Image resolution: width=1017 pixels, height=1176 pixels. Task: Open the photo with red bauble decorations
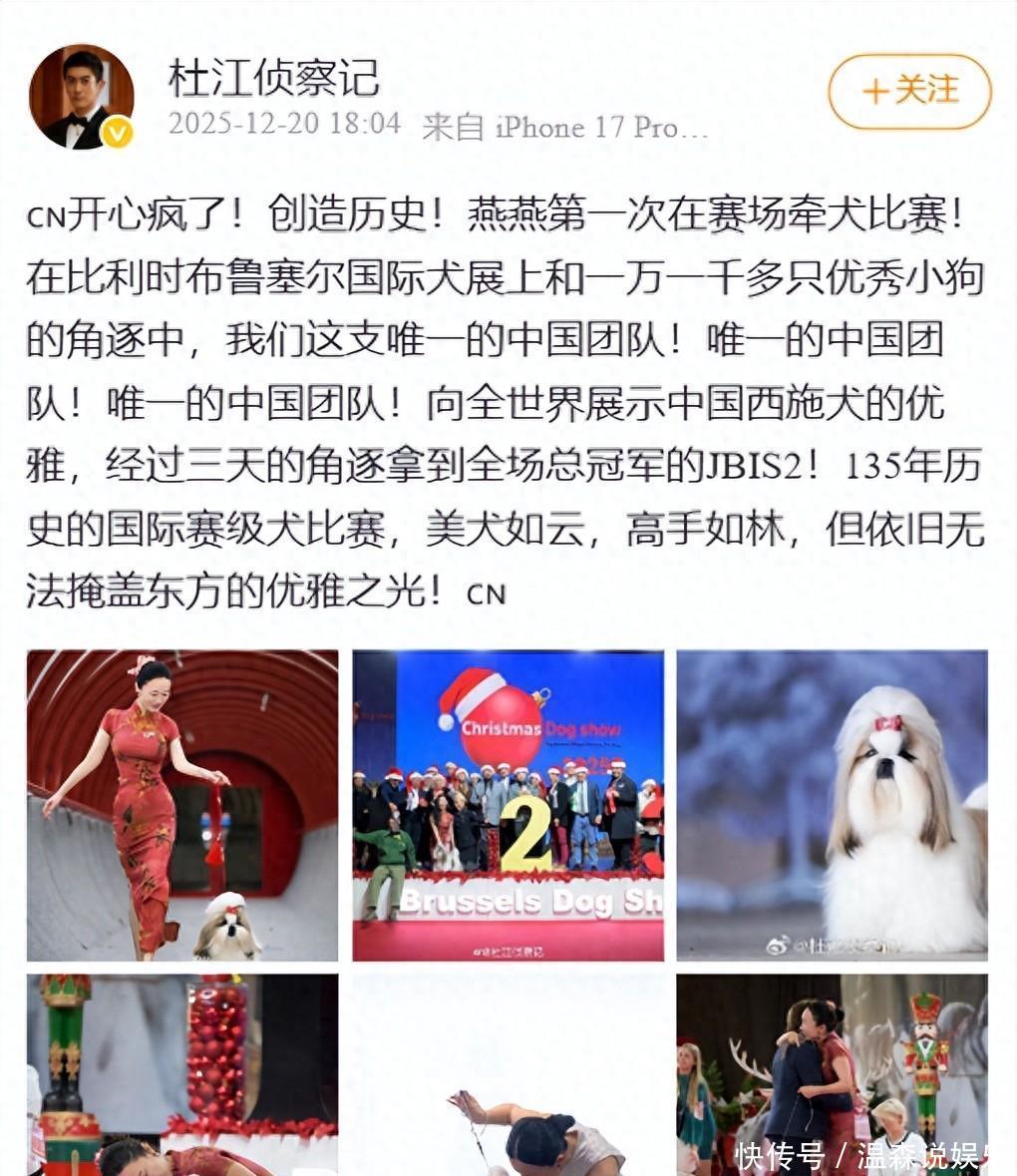[x=182, y=1074]
